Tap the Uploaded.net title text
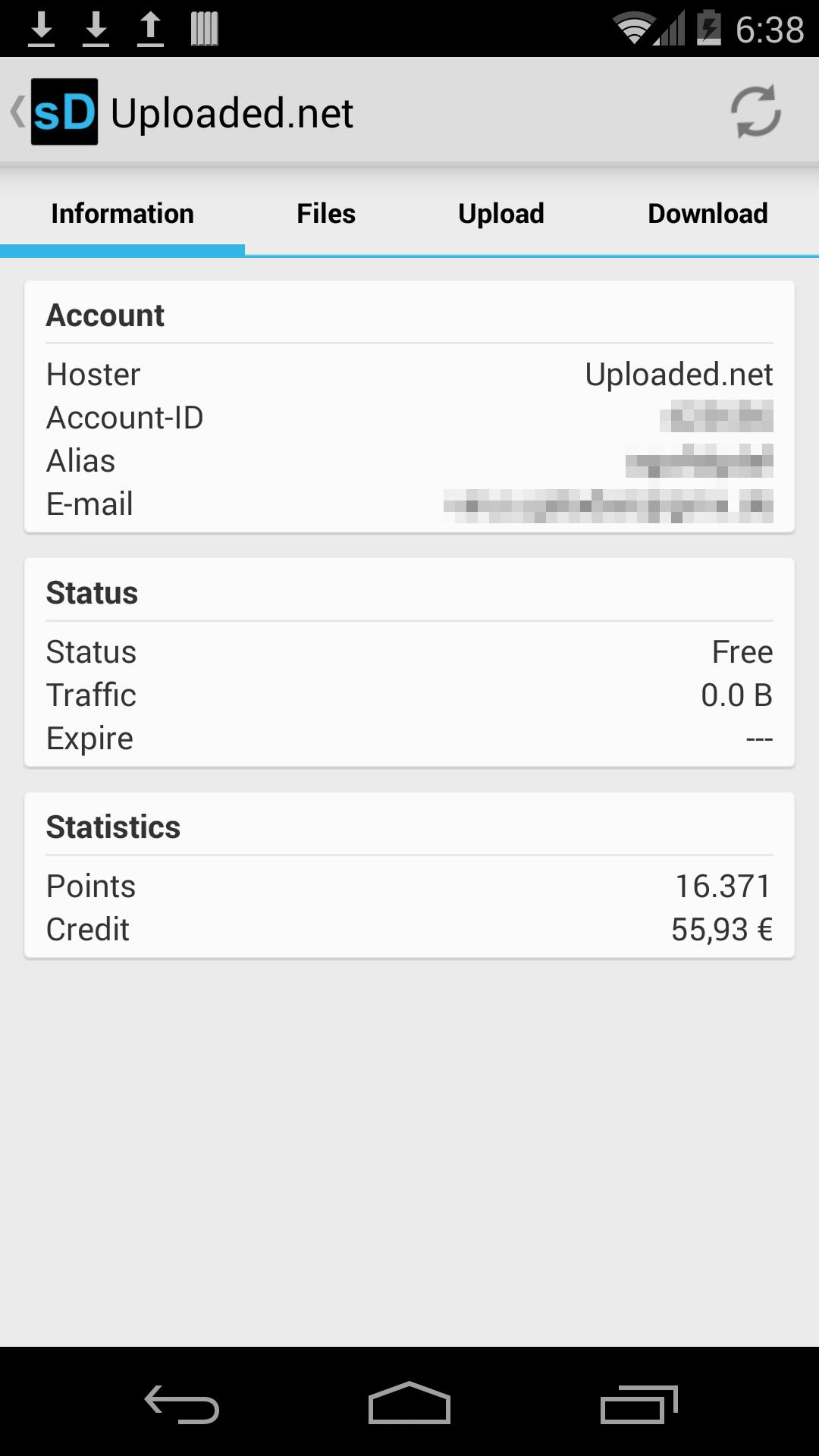 pyautogui.click(x=232, y=112)
